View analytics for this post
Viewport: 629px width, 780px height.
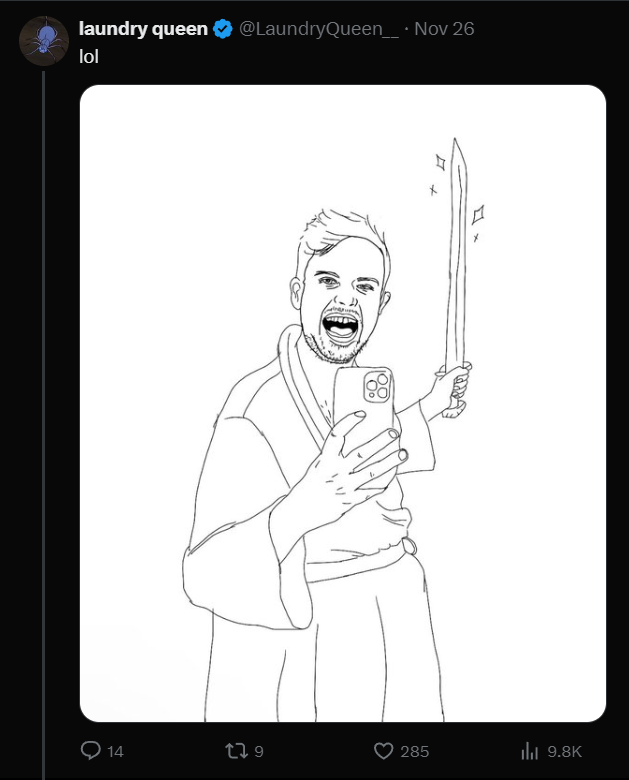click(x=551, y=751)
